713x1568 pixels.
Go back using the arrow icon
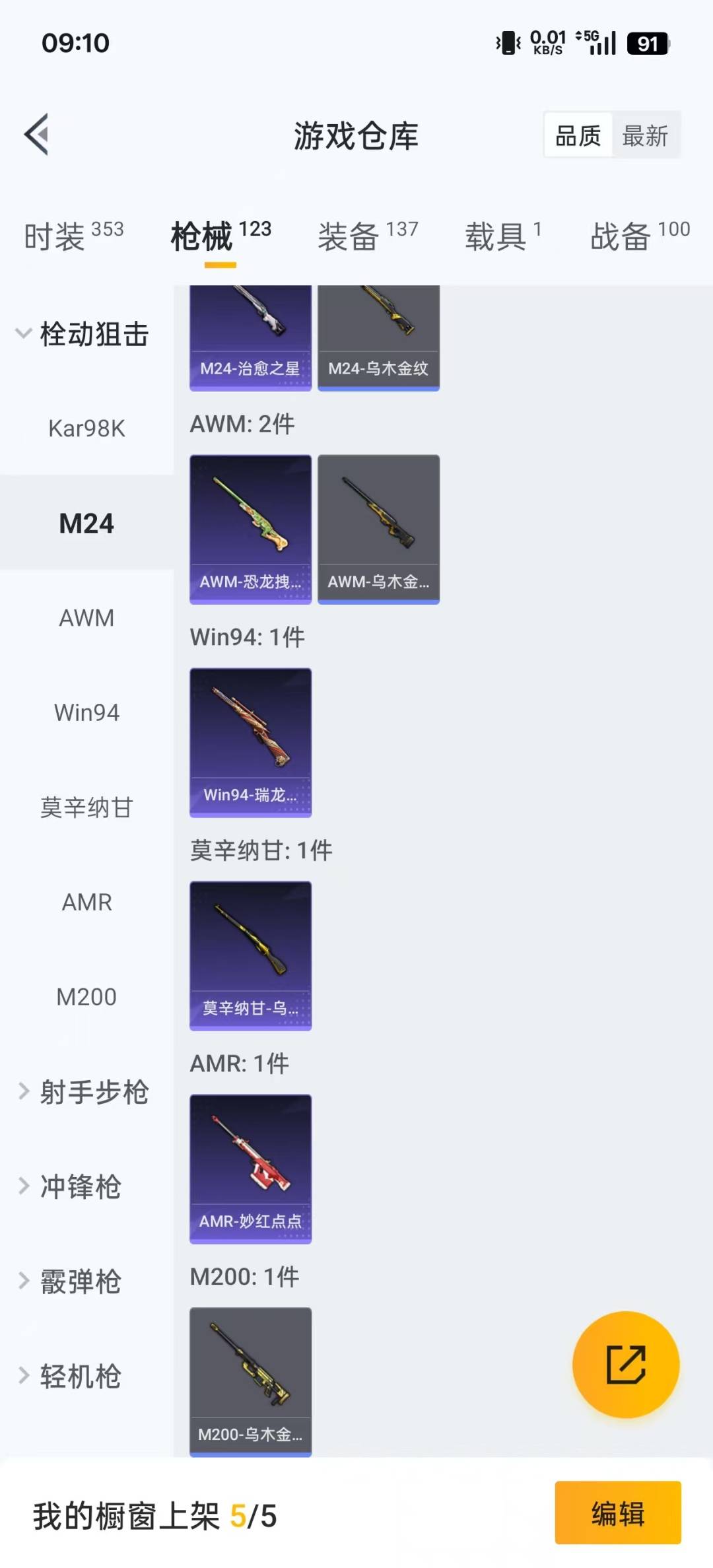[37, 135]
